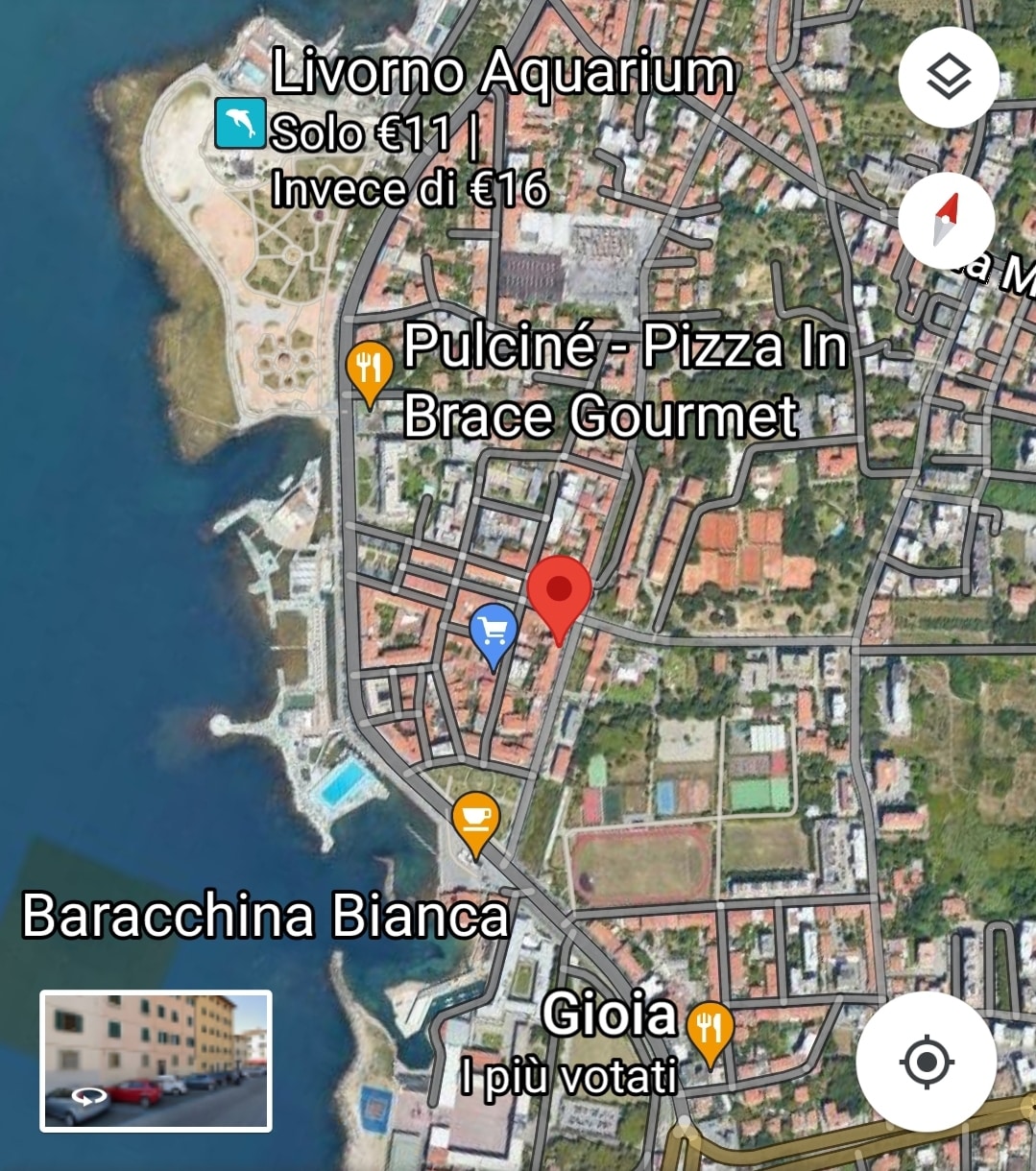Open the map layers button

point(948,78)
